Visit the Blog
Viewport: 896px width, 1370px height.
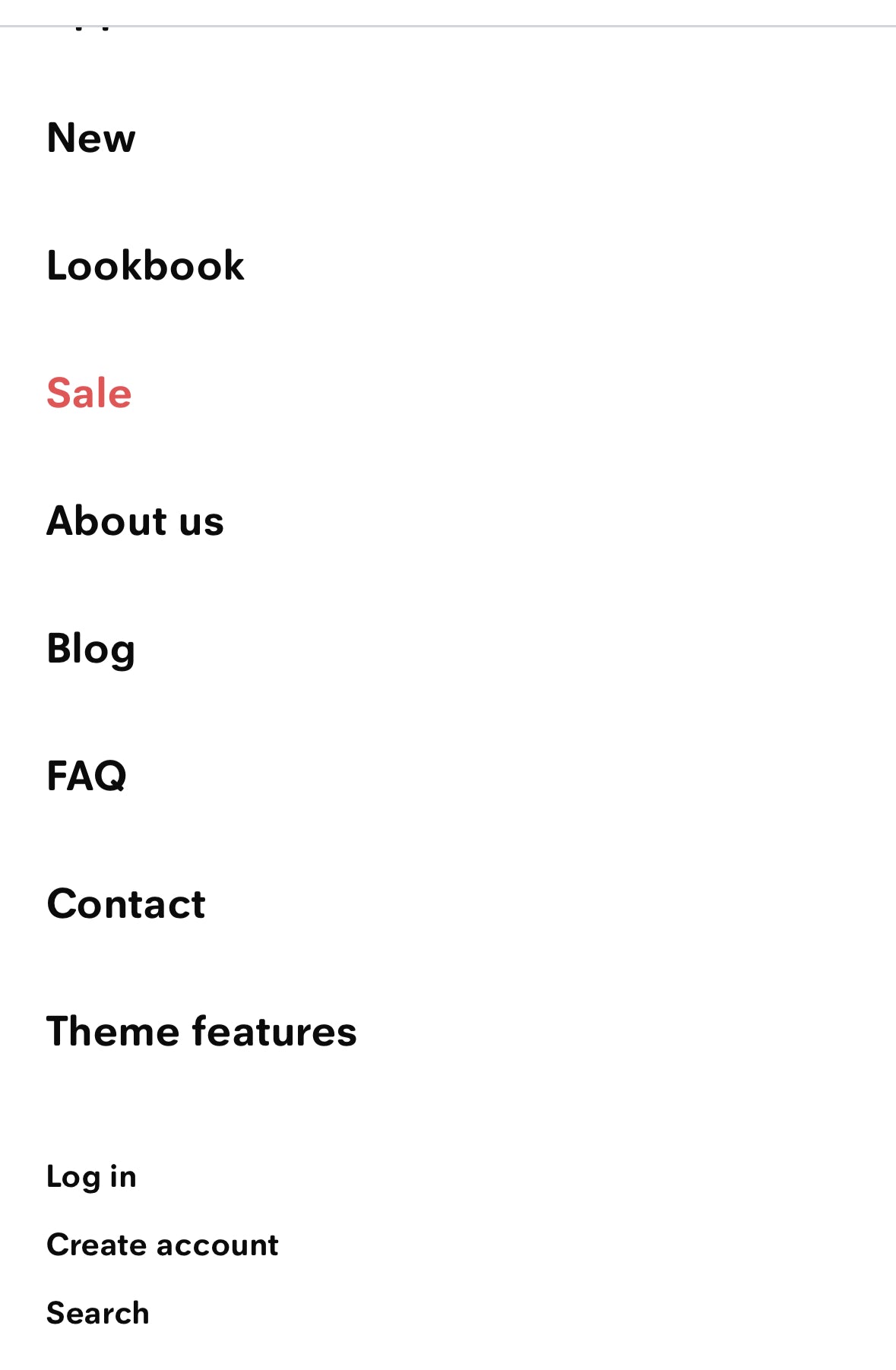[x=91, y=649]
